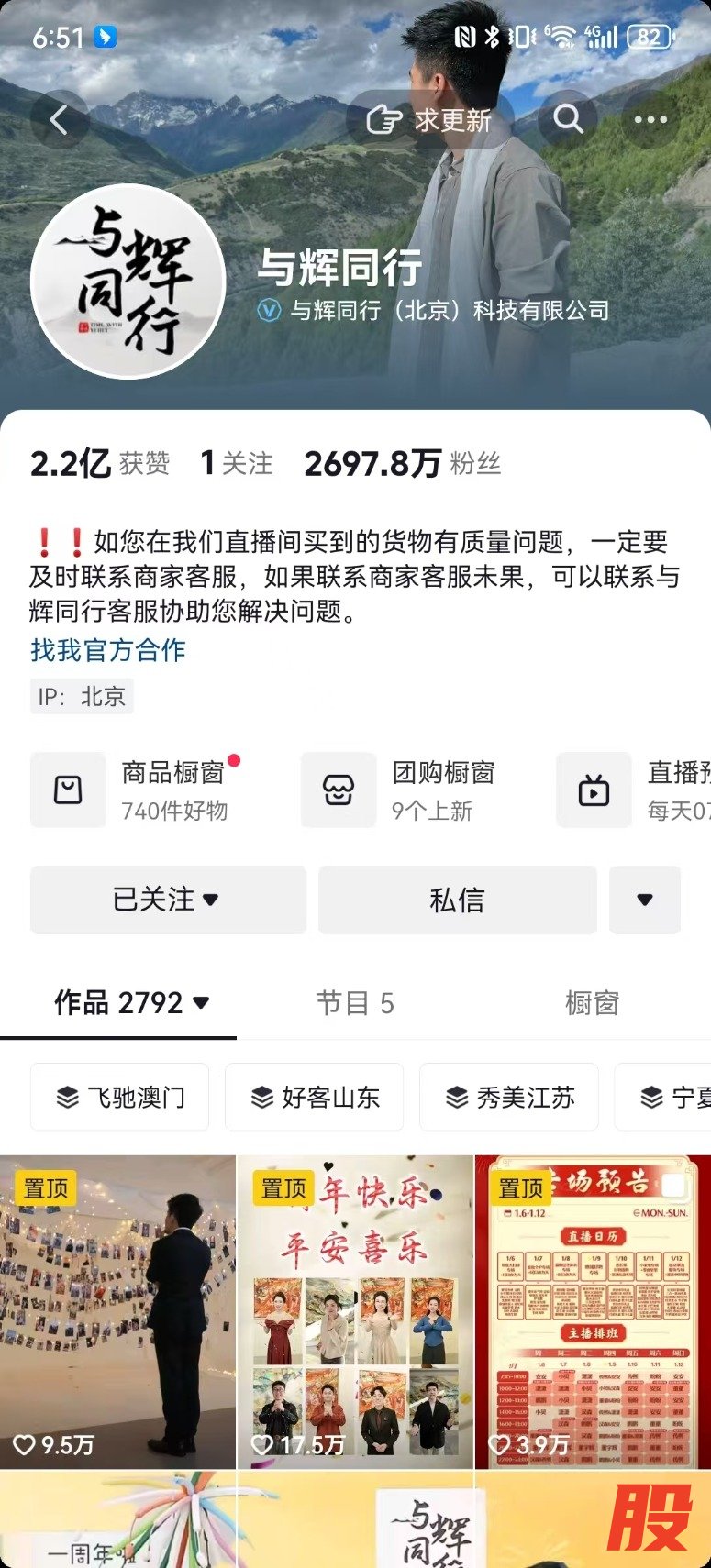
Task: Tap the 已关注 follow status button
Action: pyautogui.click(x=167, y=900)
